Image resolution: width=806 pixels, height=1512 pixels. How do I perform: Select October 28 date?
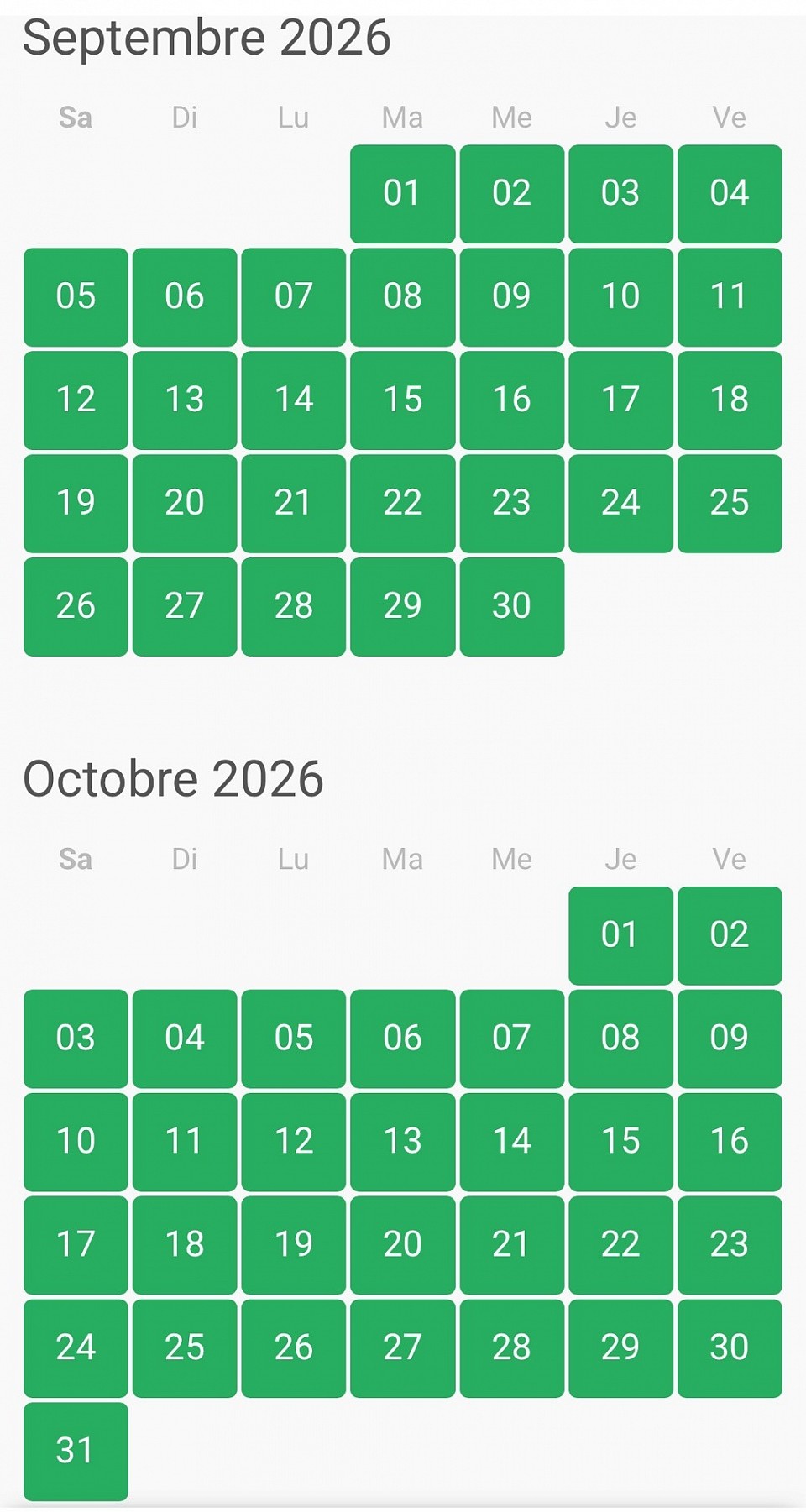pos(511,1347)
